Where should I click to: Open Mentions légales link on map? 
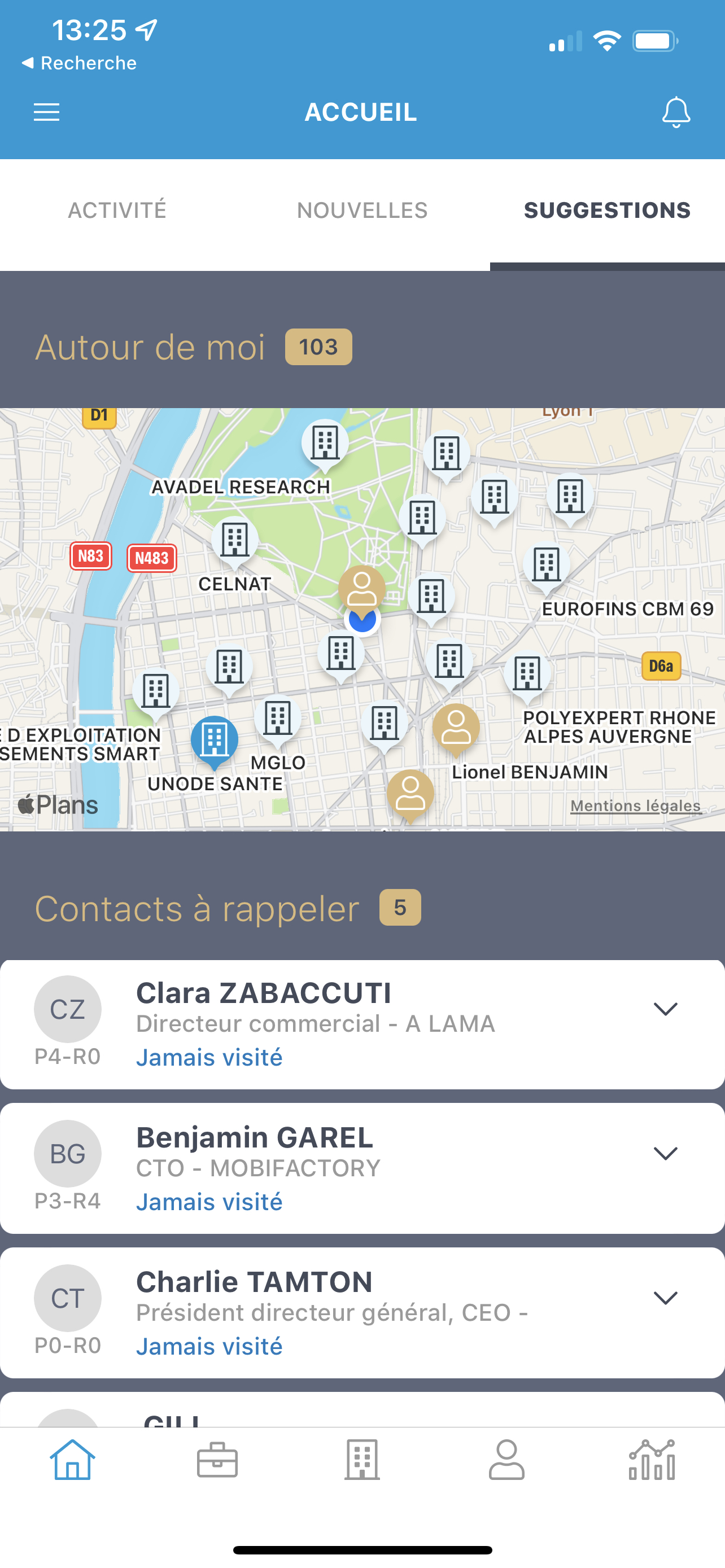click(635, 806)
